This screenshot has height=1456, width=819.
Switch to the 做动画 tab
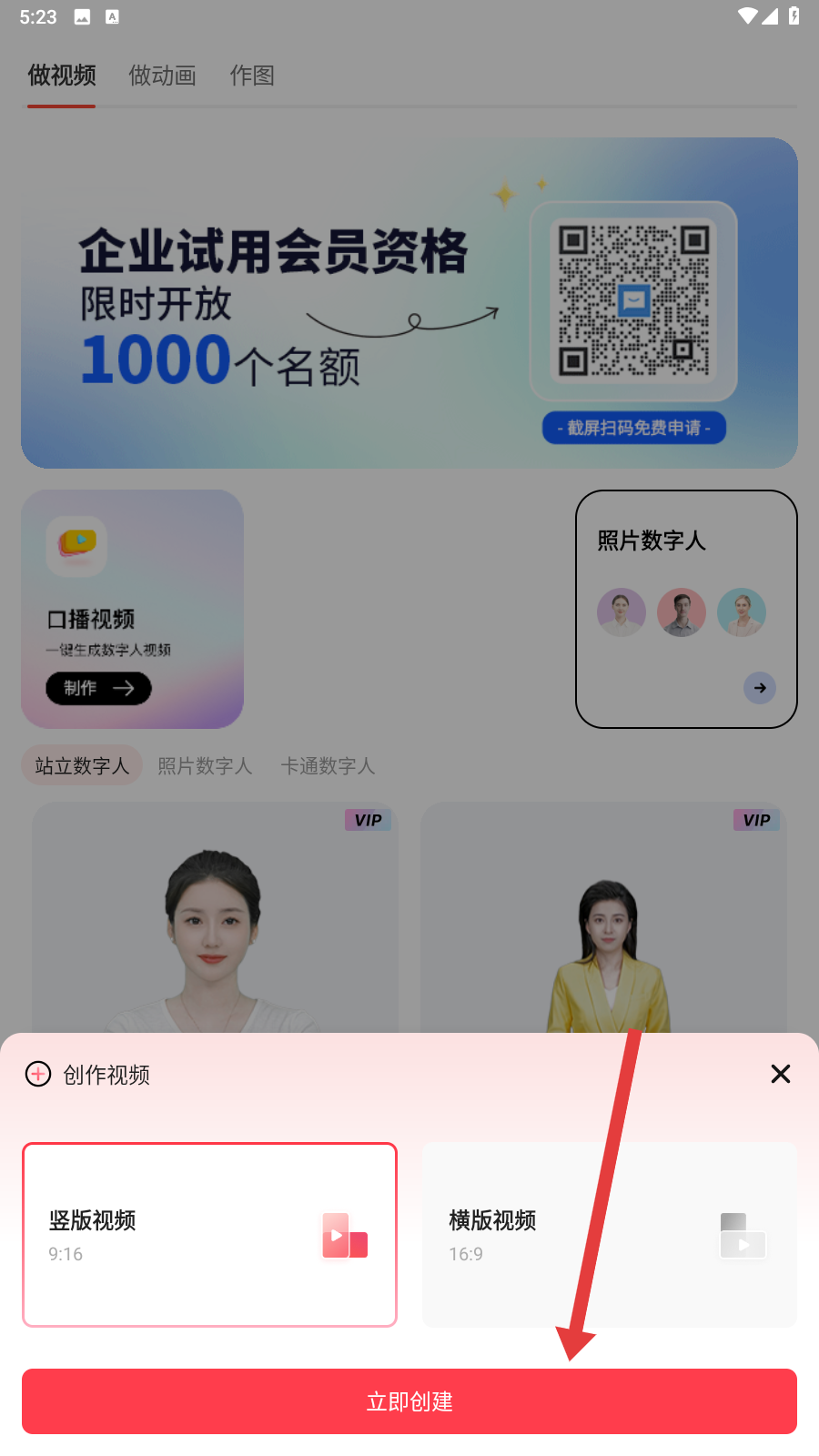pyautogui.click(x=162, y=76)
